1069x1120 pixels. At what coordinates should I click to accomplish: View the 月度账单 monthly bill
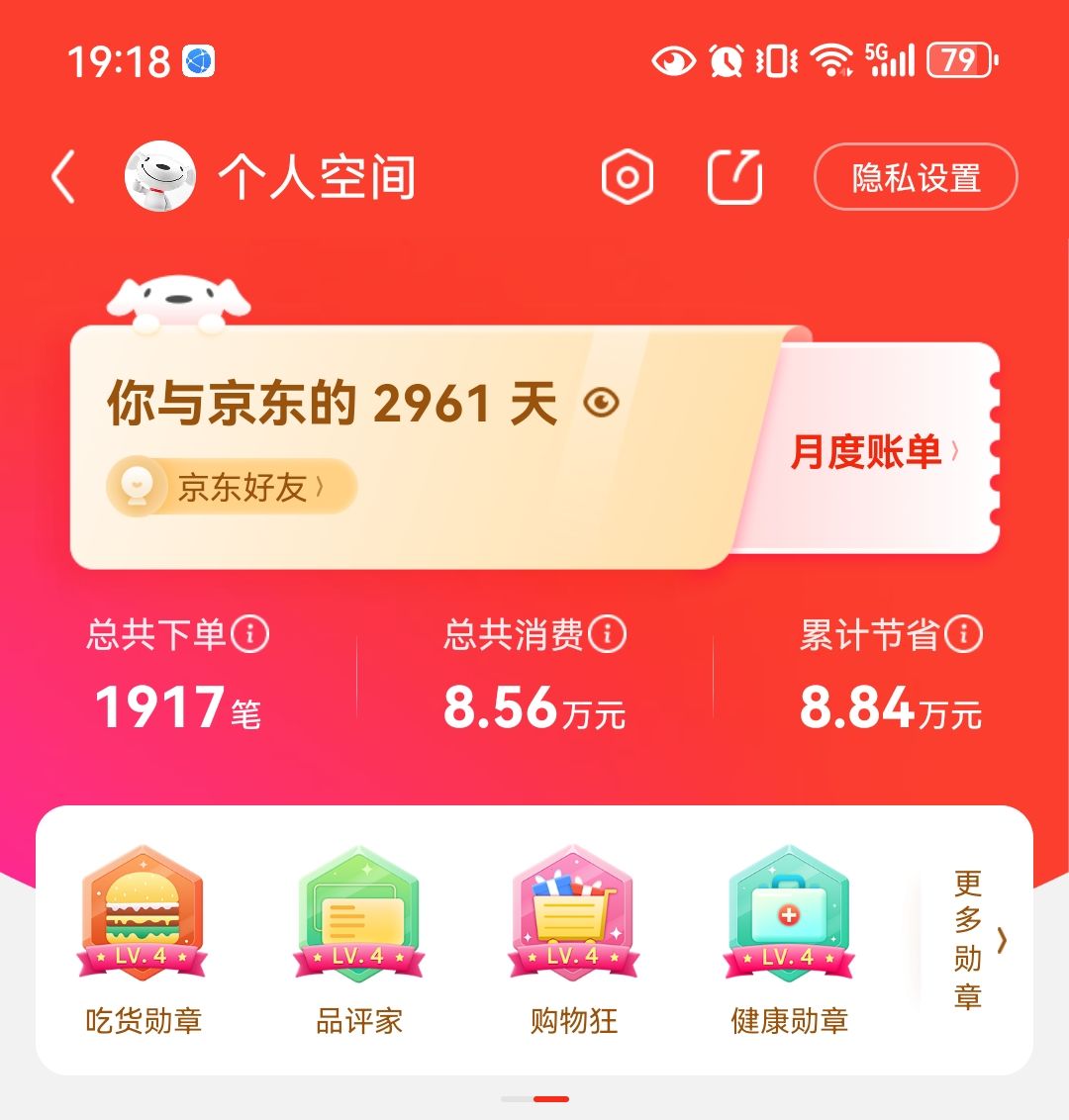(873, 452)
